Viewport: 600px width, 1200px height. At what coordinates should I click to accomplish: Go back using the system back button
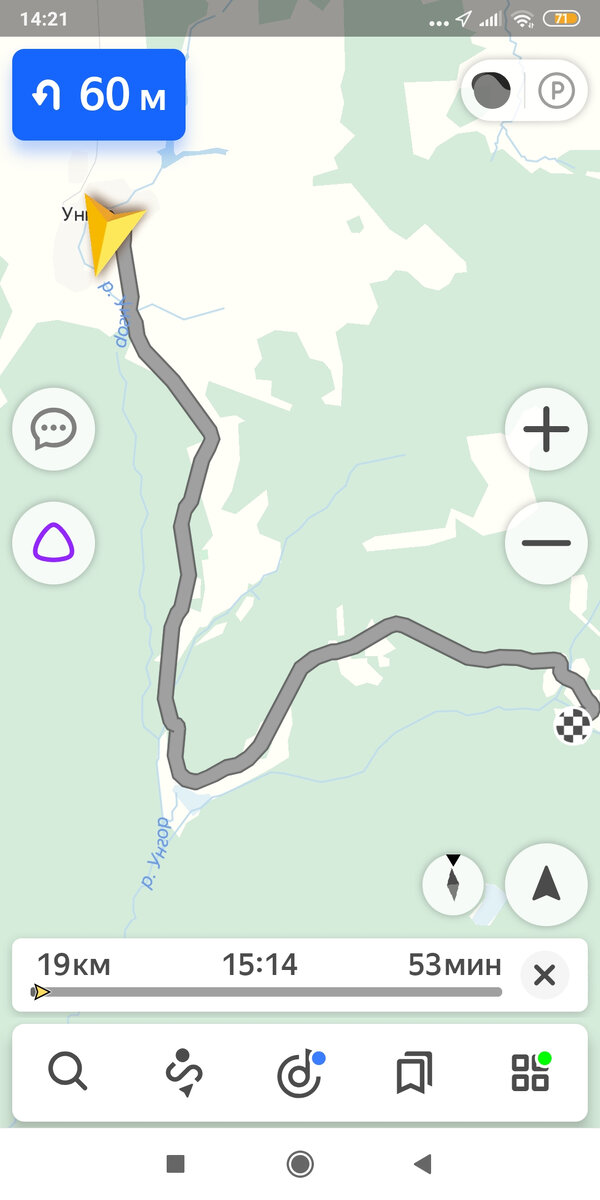[423, 1163]
